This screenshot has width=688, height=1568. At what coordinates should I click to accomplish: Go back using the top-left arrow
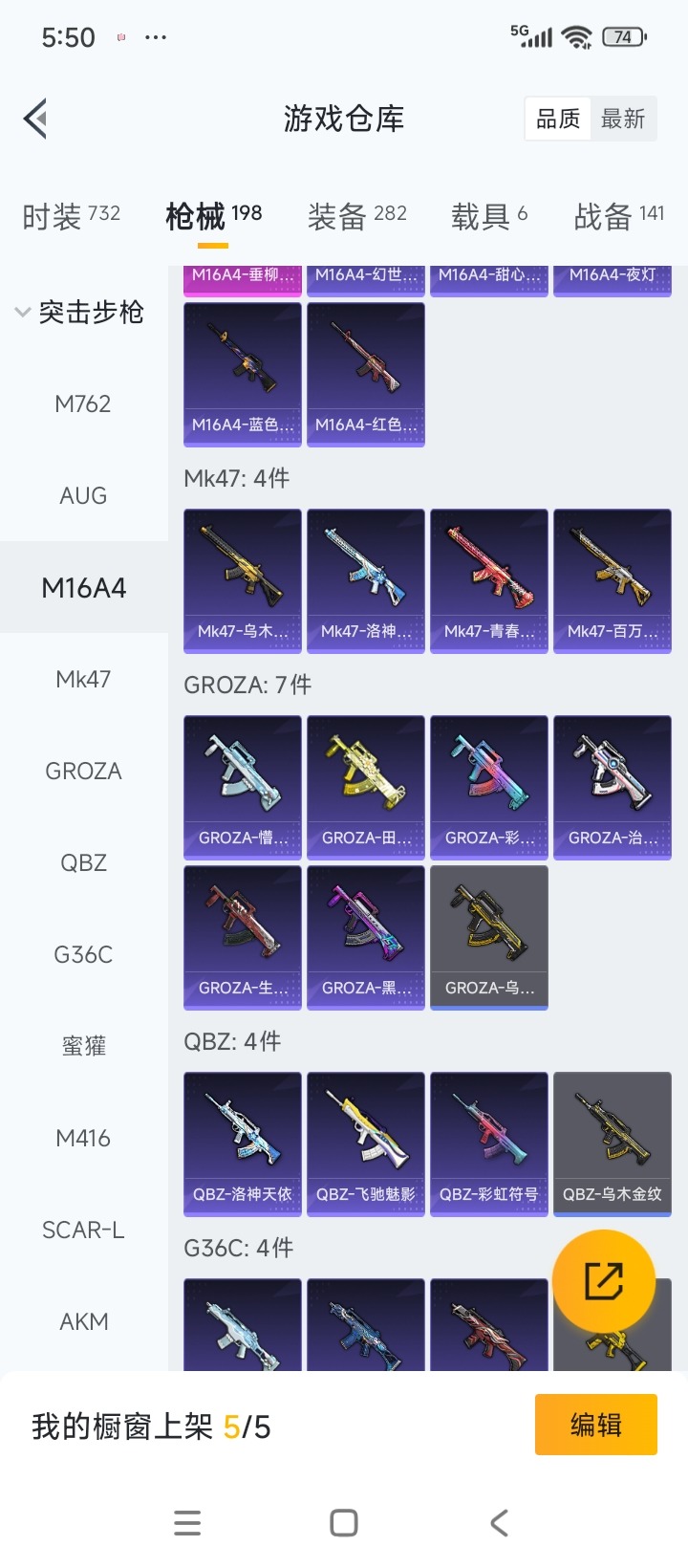point(36,120)
